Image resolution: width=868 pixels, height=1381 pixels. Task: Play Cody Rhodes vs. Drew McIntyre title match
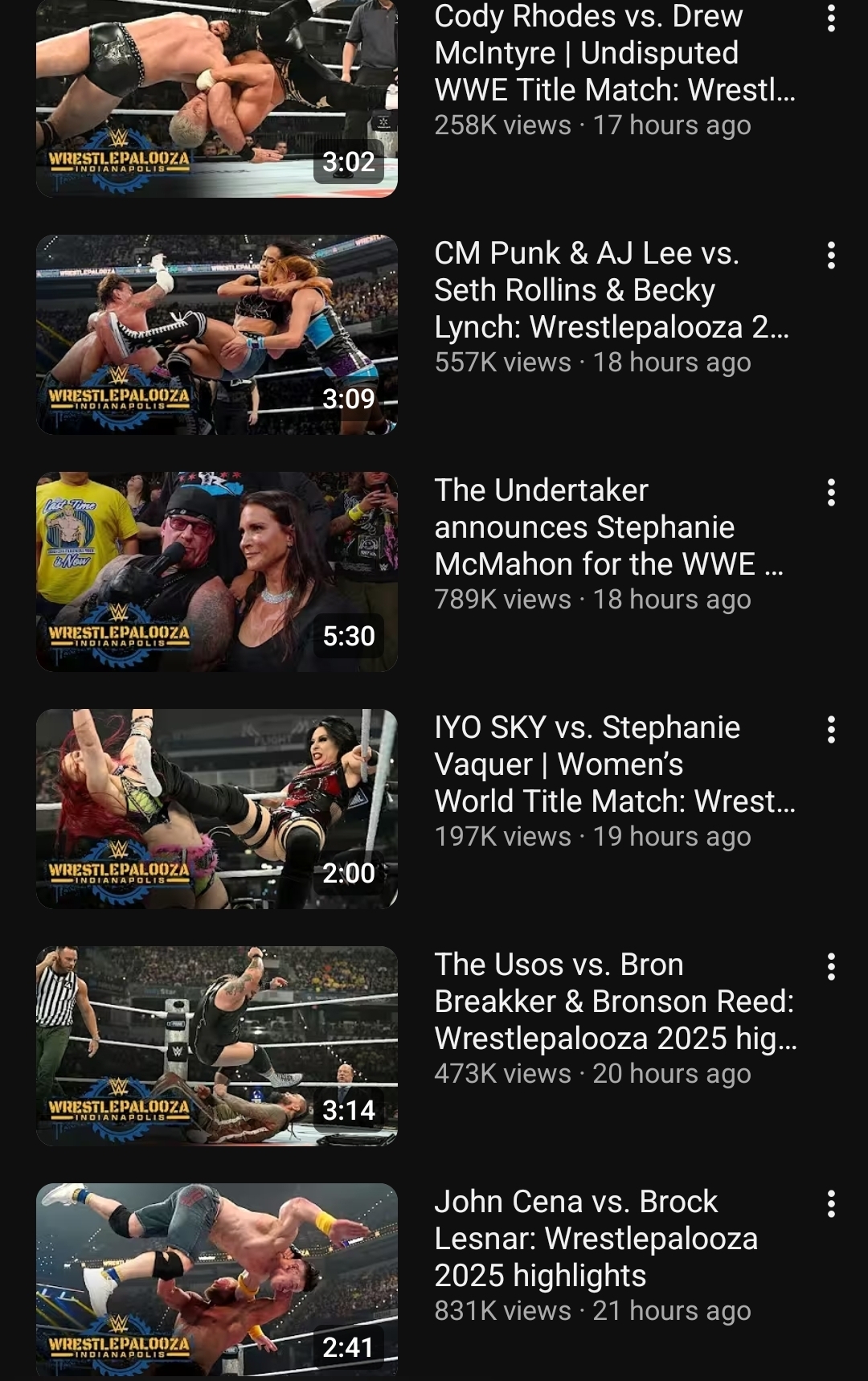click(x=217, y=96)
